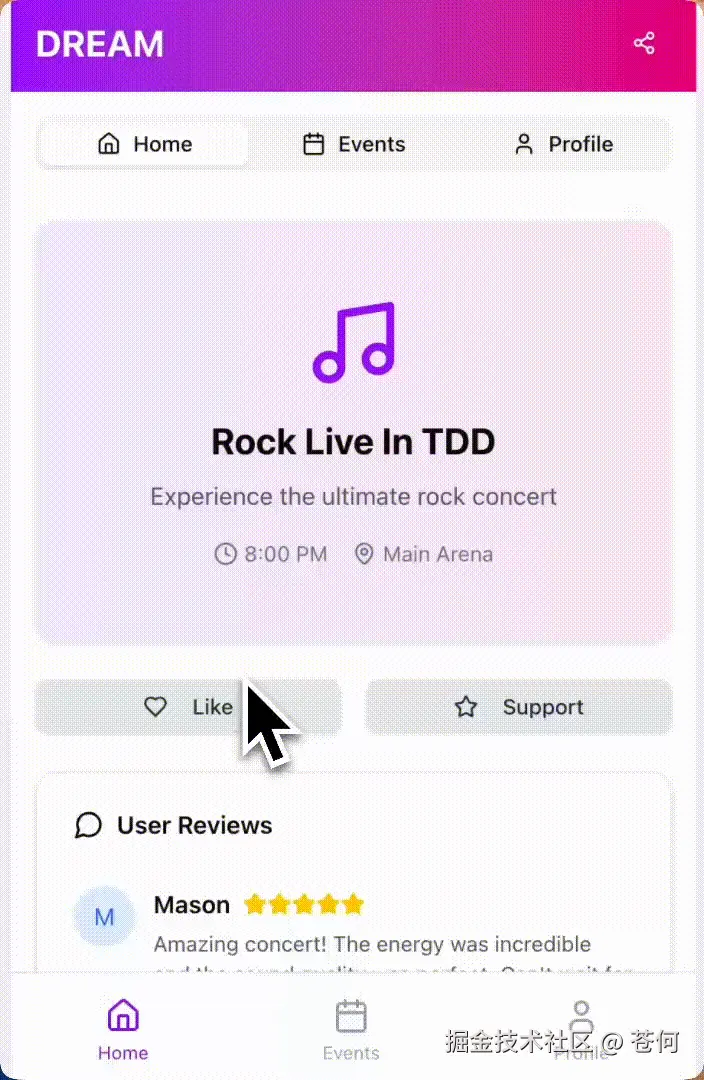Screen dimensions: 704x1080
Task: Switch to the Events top tab
Action: pos(354,144)
